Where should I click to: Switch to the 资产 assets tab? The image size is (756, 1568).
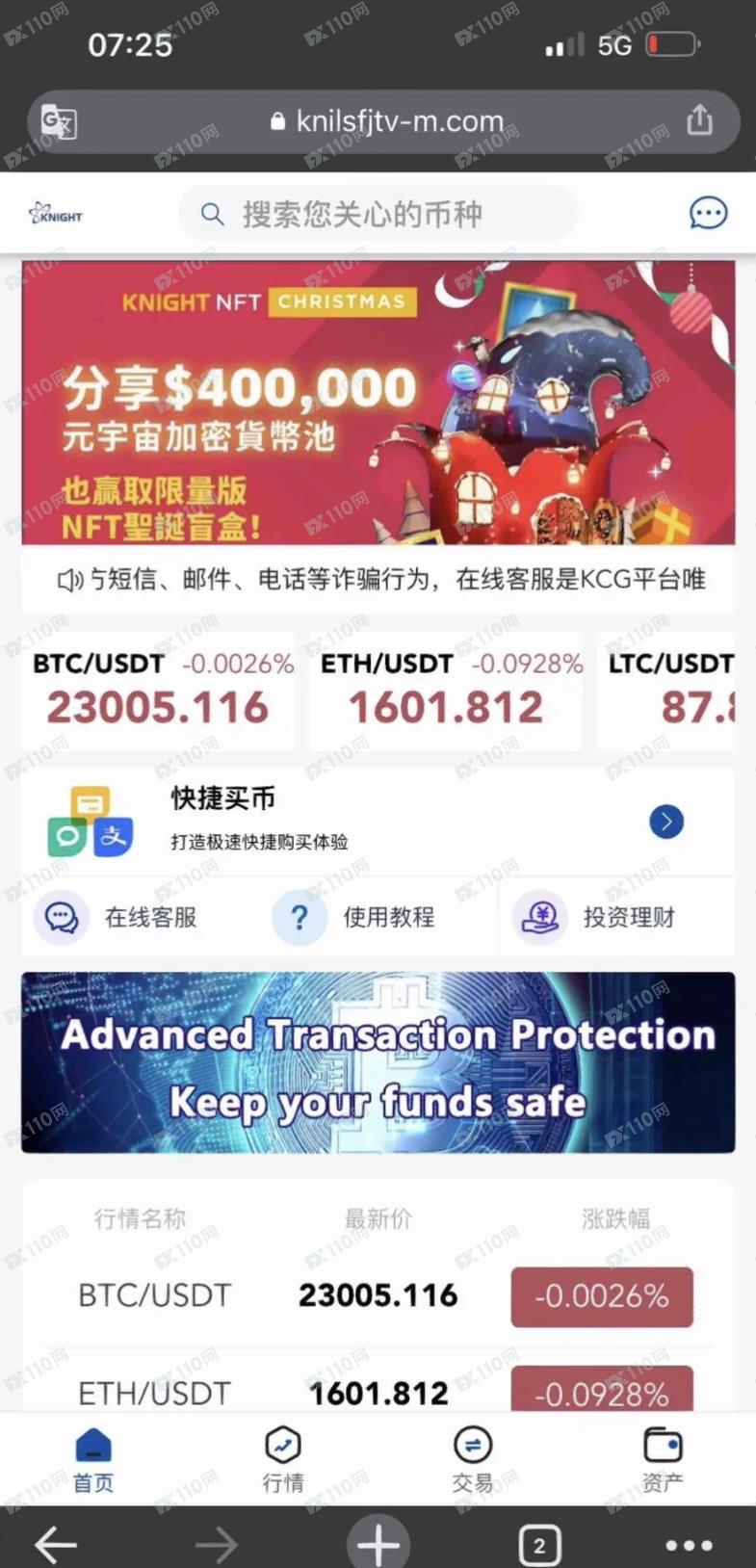click(x=662, y=1460)
